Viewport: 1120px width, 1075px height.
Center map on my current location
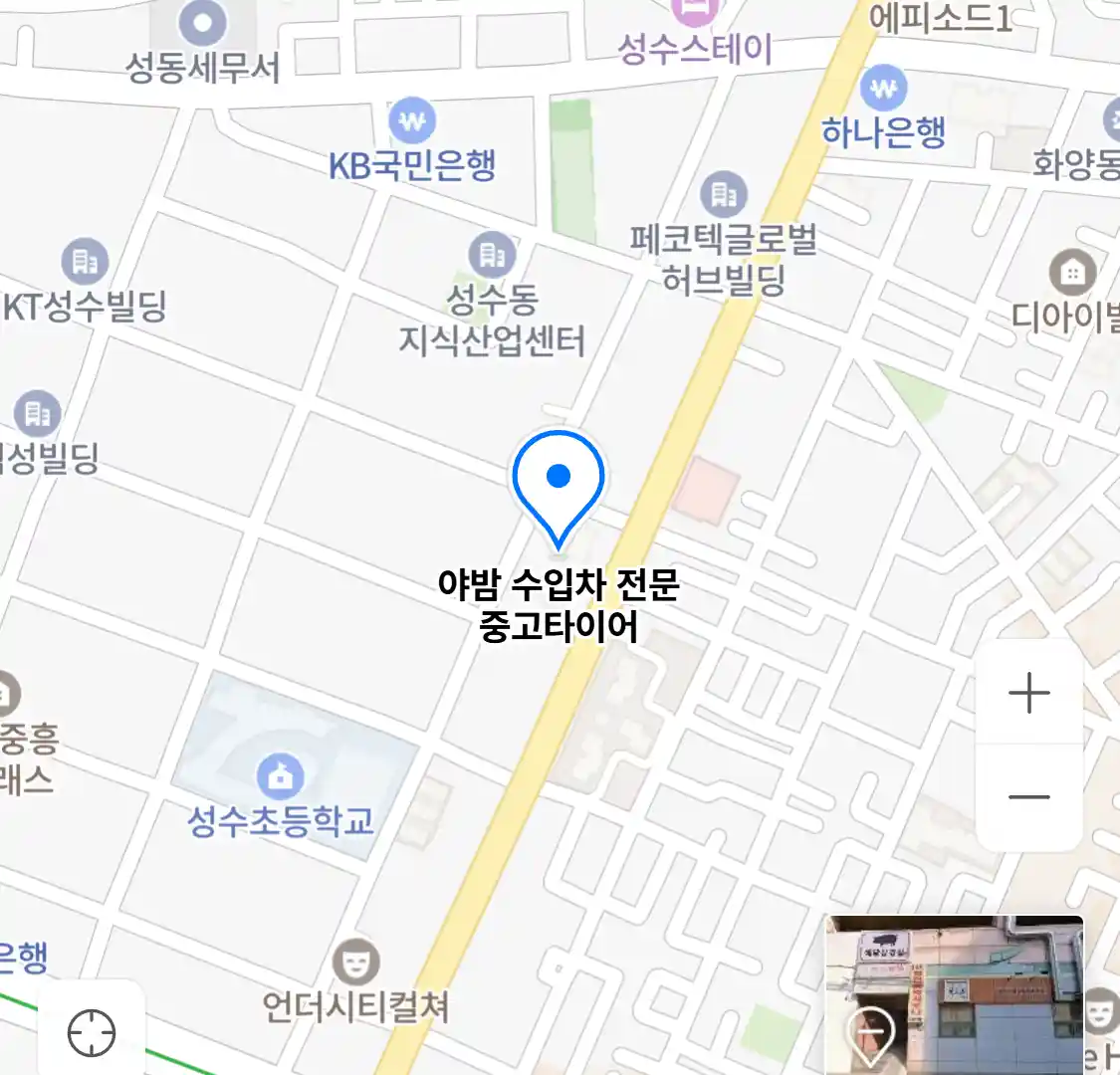92,1032
